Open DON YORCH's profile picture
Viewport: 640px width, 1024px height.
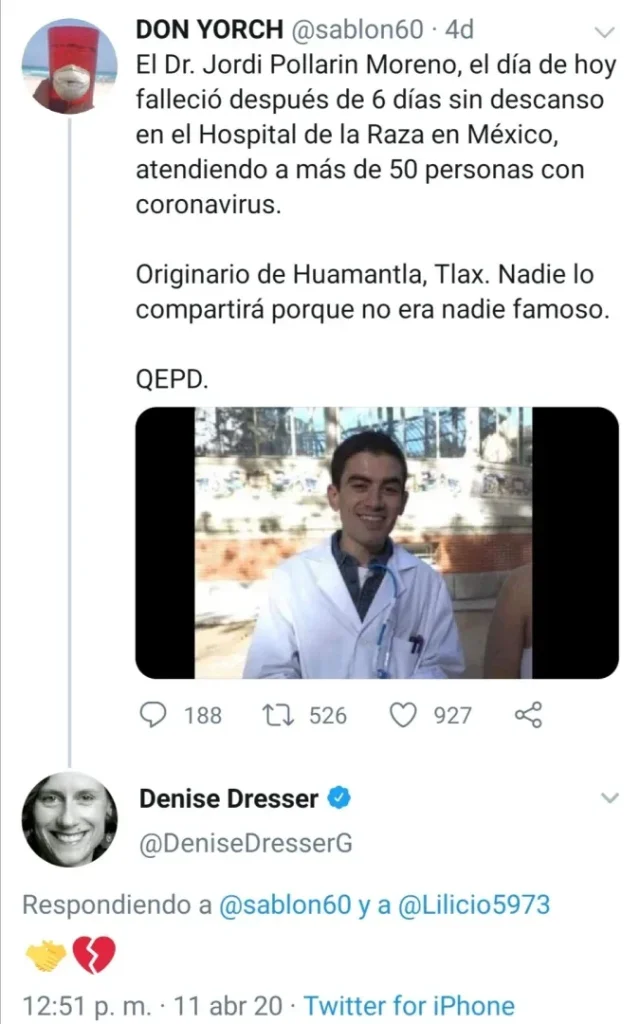(70, 65)
